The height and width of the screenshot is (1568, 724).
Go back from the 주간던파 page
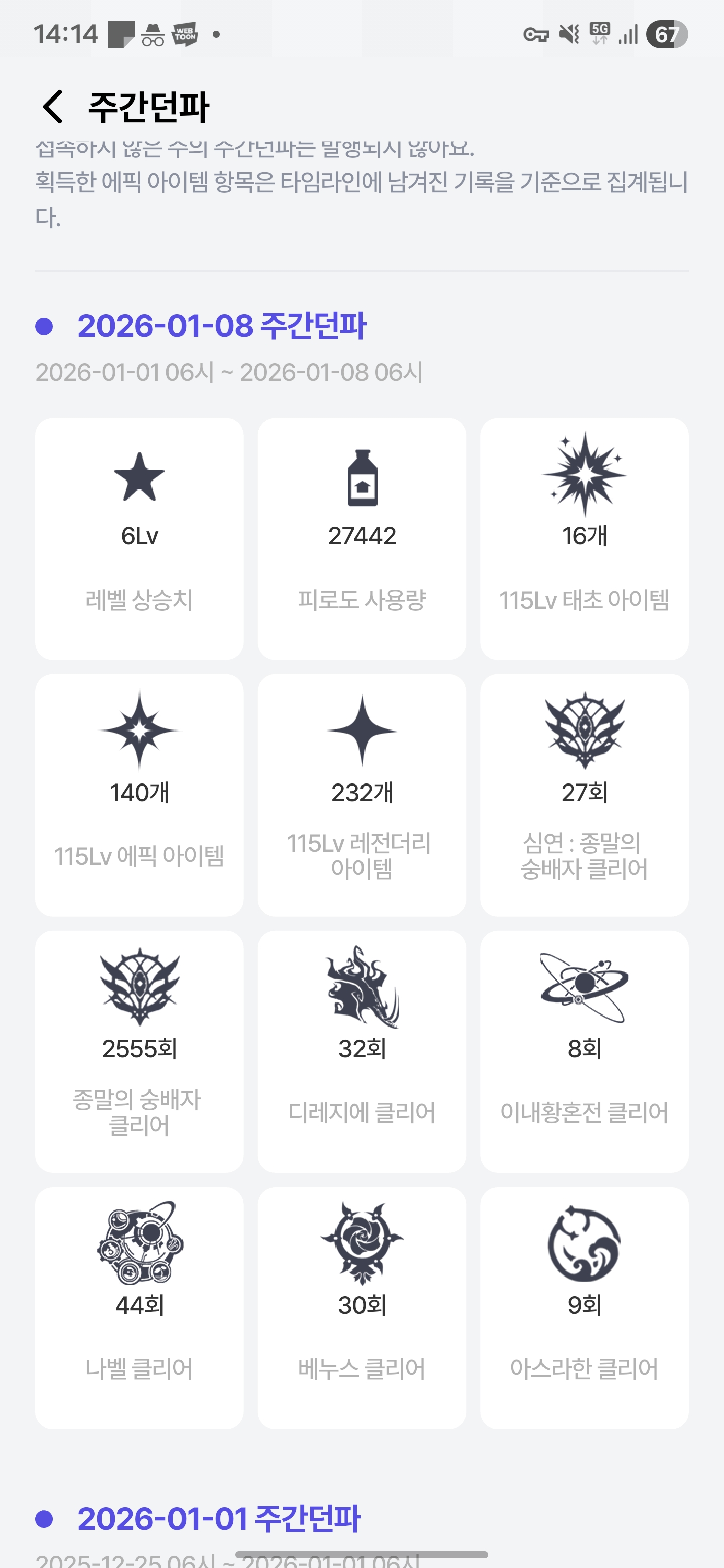pyautogui.click(x=53, y=107)
